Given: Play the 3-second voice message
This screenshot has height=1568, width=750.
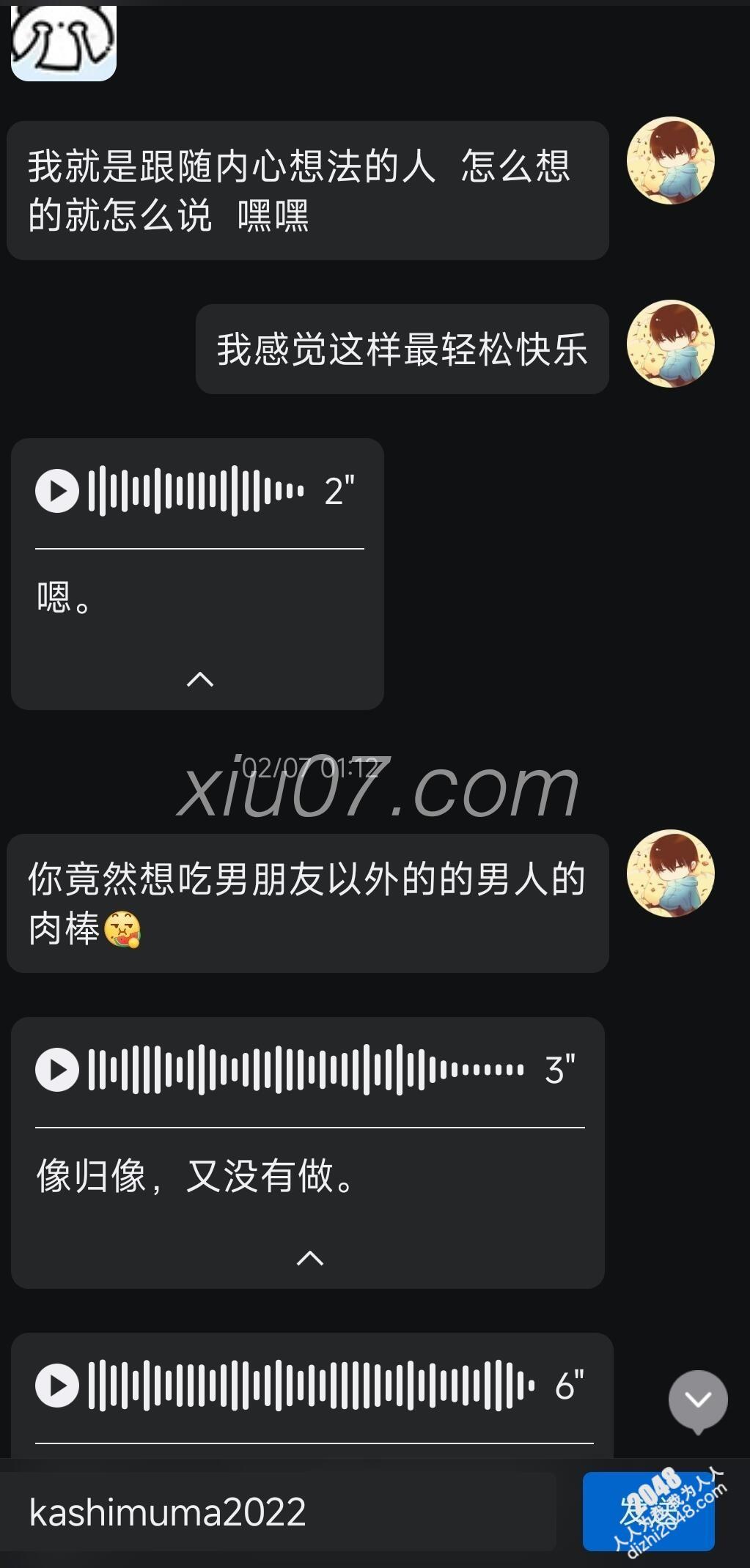Looking at the screenshot, I should point(57,1070).
